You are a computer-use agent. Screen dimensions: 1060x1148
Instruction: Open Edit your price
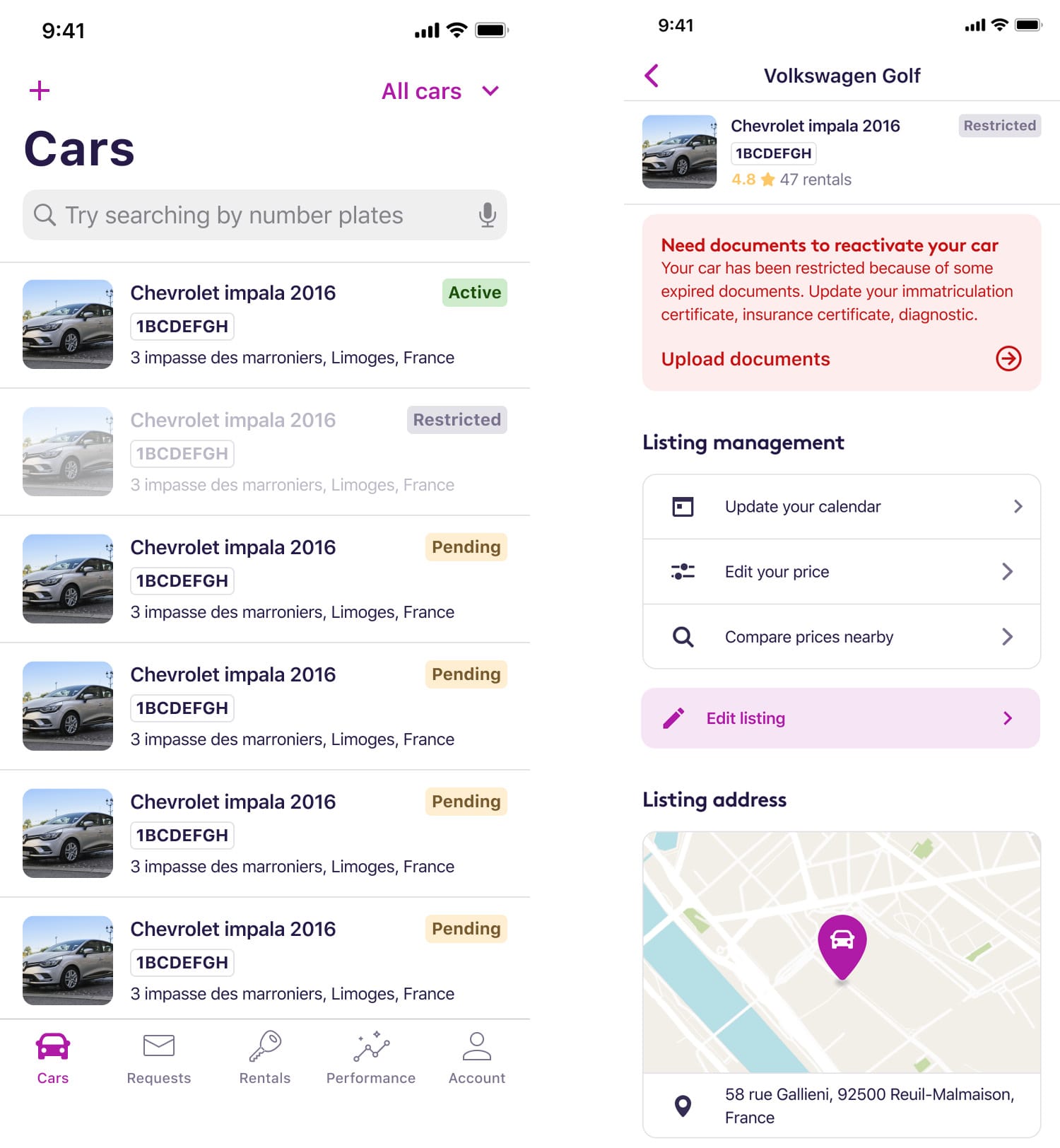pos(841,572)
